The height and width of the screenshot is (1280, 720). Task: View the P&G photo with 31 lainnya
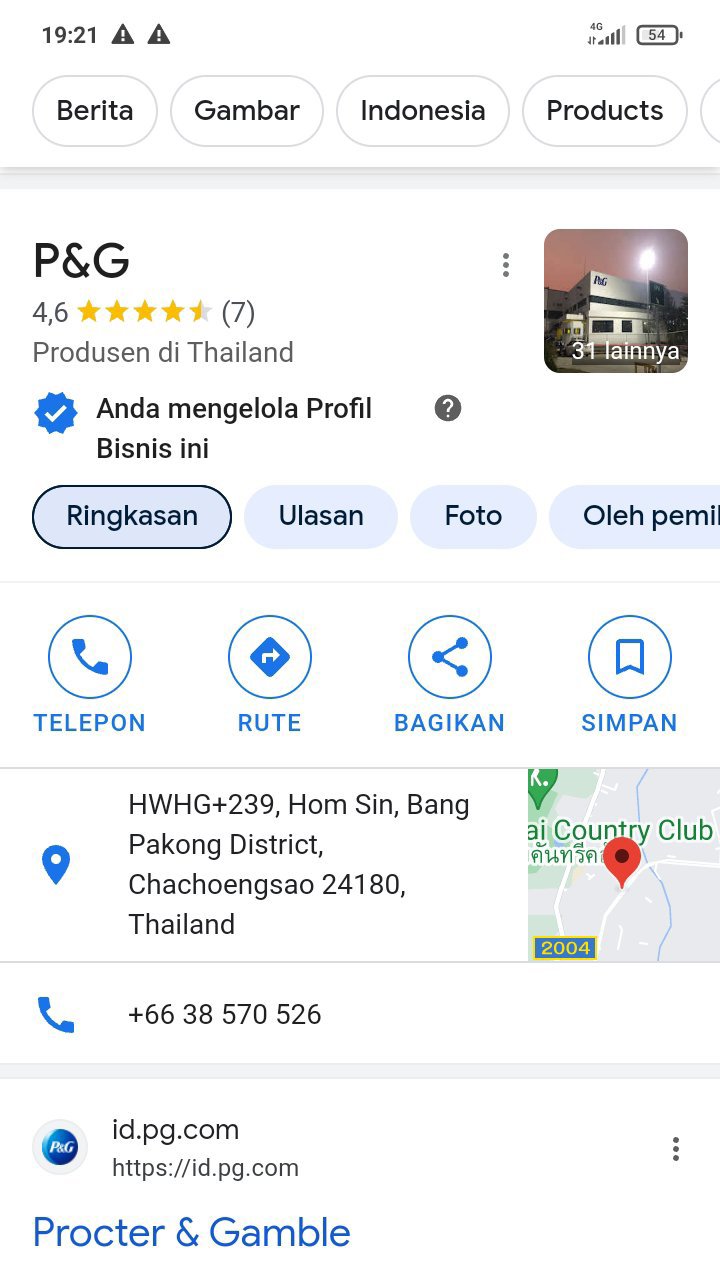pos(616,301)
